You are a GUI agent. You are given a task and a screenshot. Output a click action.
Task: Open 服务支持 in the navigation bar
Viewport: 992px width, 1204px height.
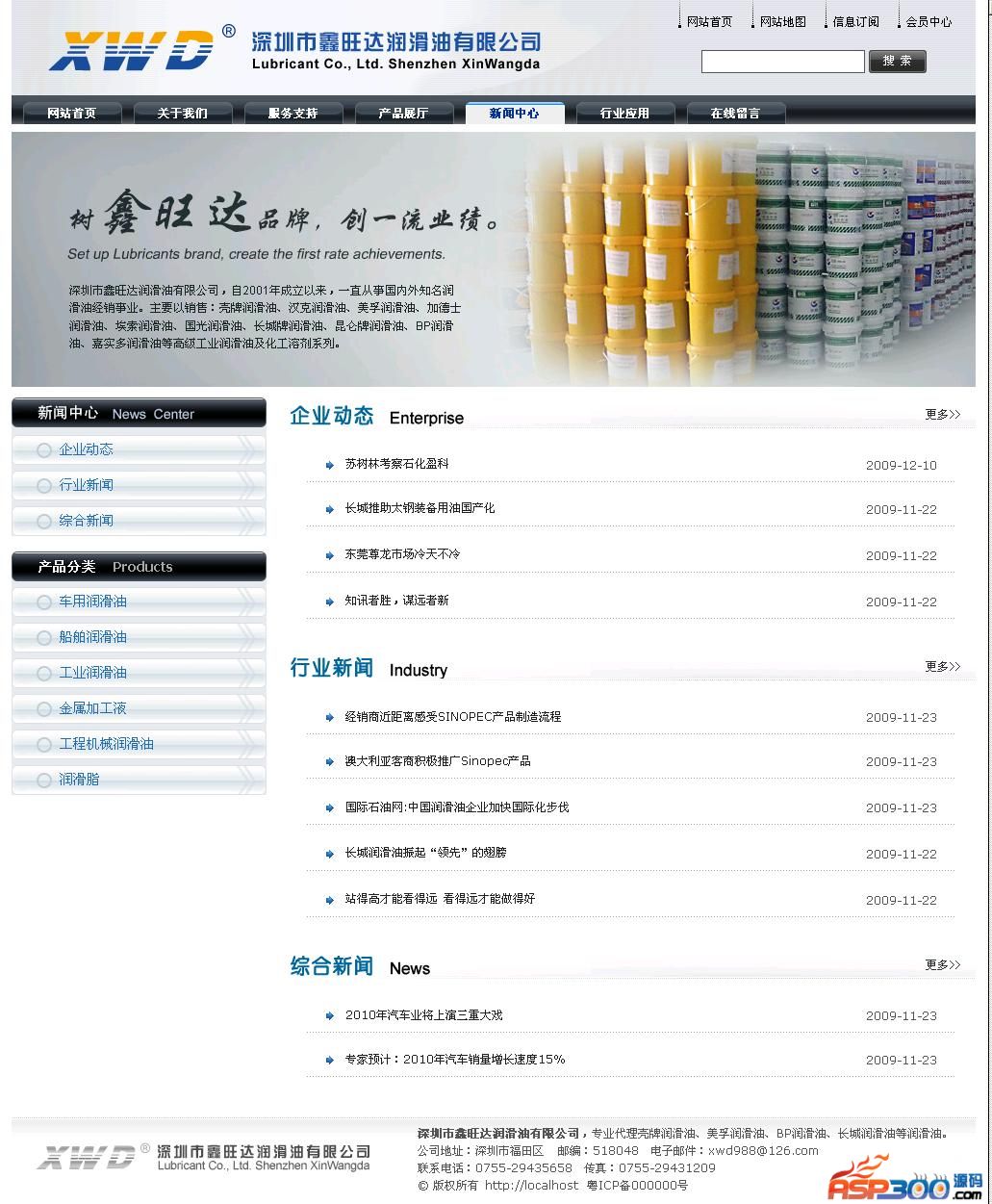pyautogui.click(x=293, y=114)
